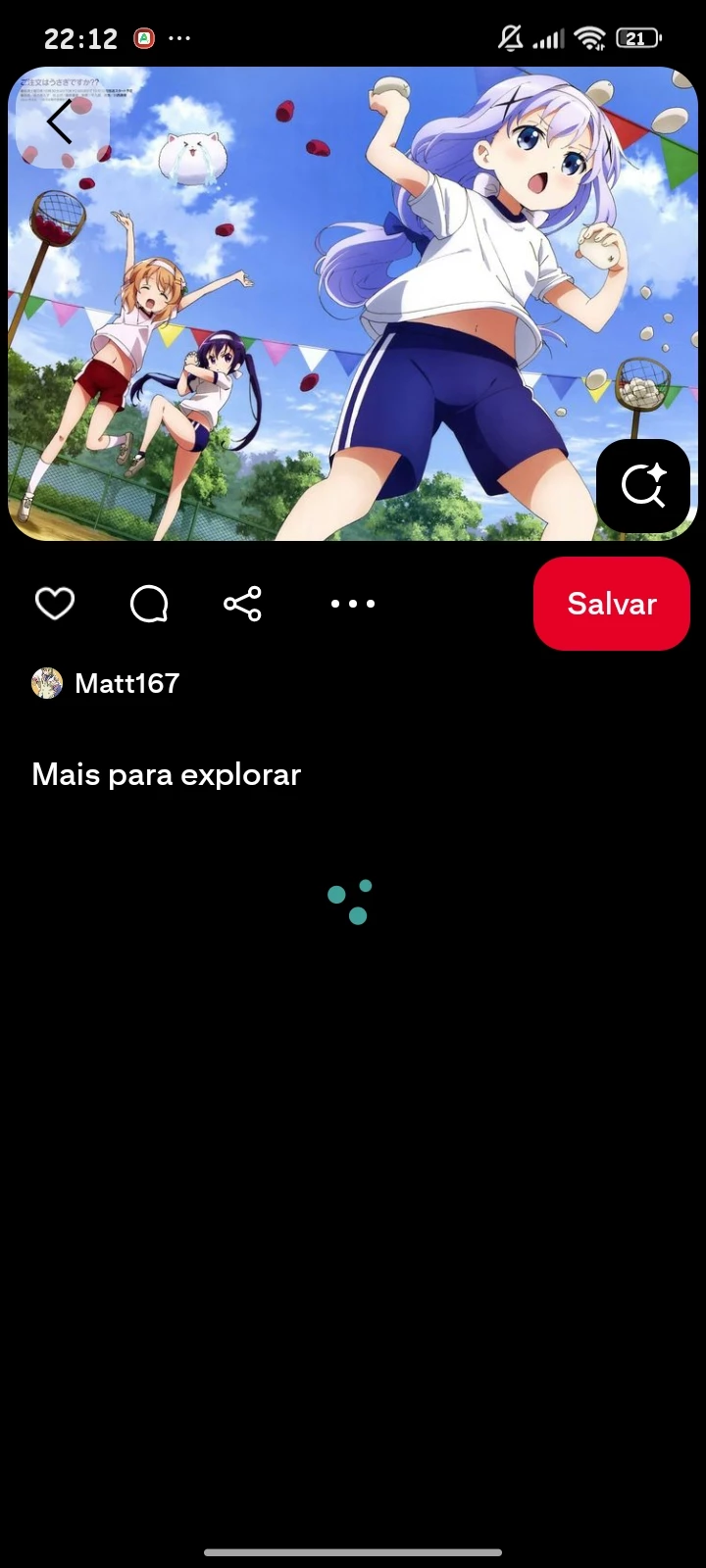Open the three-dot more options menu
706x1568 pixels.
click(x=353, y=604)
